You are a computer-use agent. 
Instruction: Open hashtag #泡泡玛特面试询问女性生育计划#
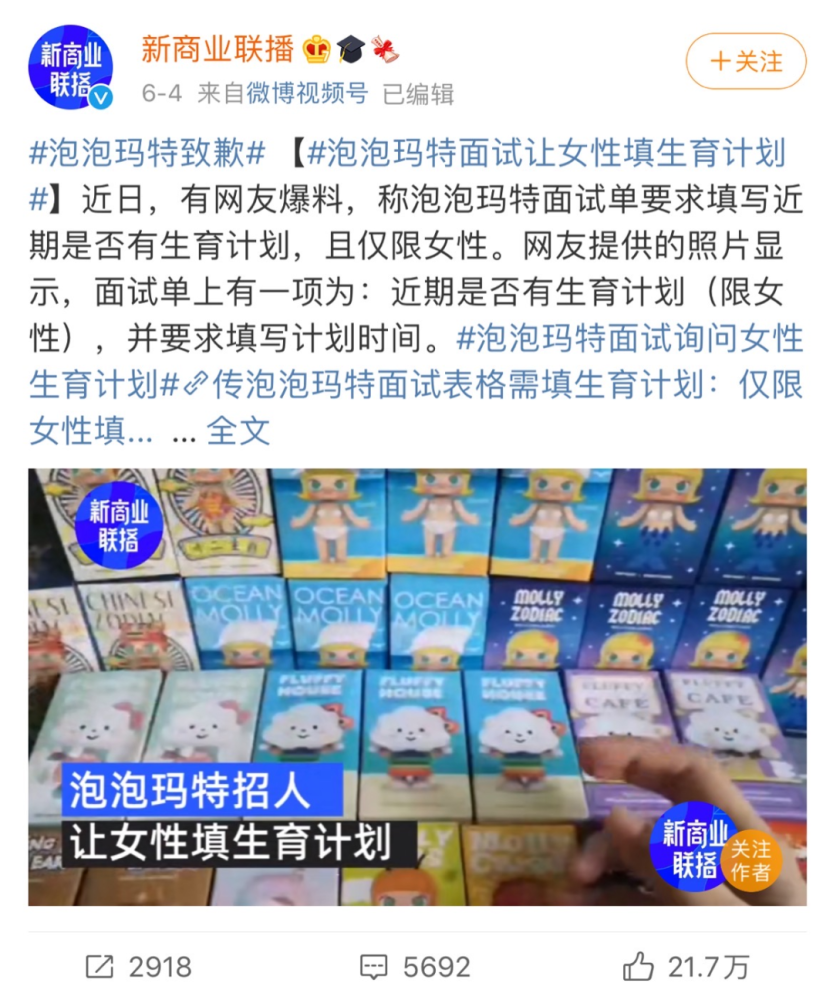[x=630, y=338]
